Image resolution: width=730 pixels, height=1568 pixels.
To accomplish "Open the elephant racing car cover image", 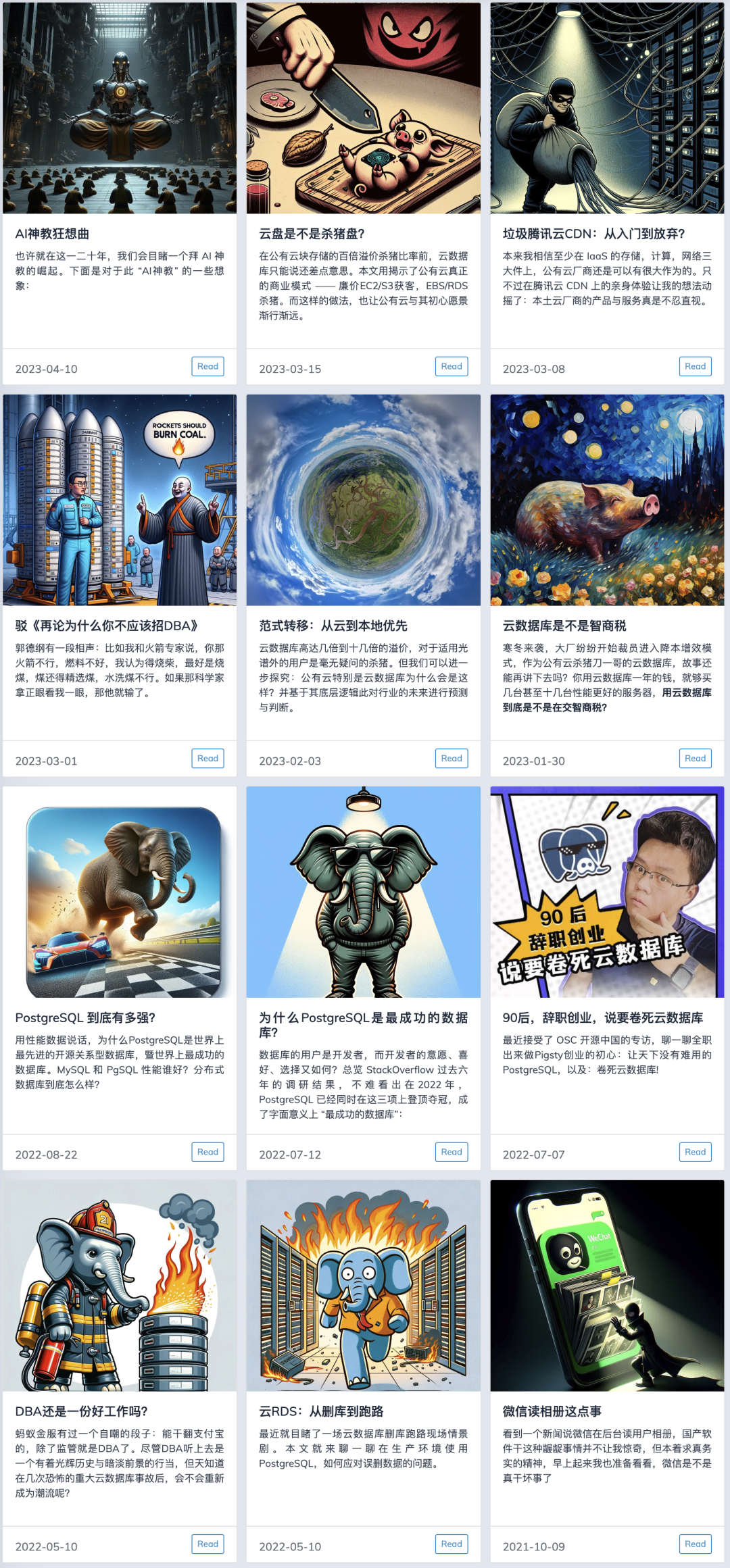I will click(120, 892).
